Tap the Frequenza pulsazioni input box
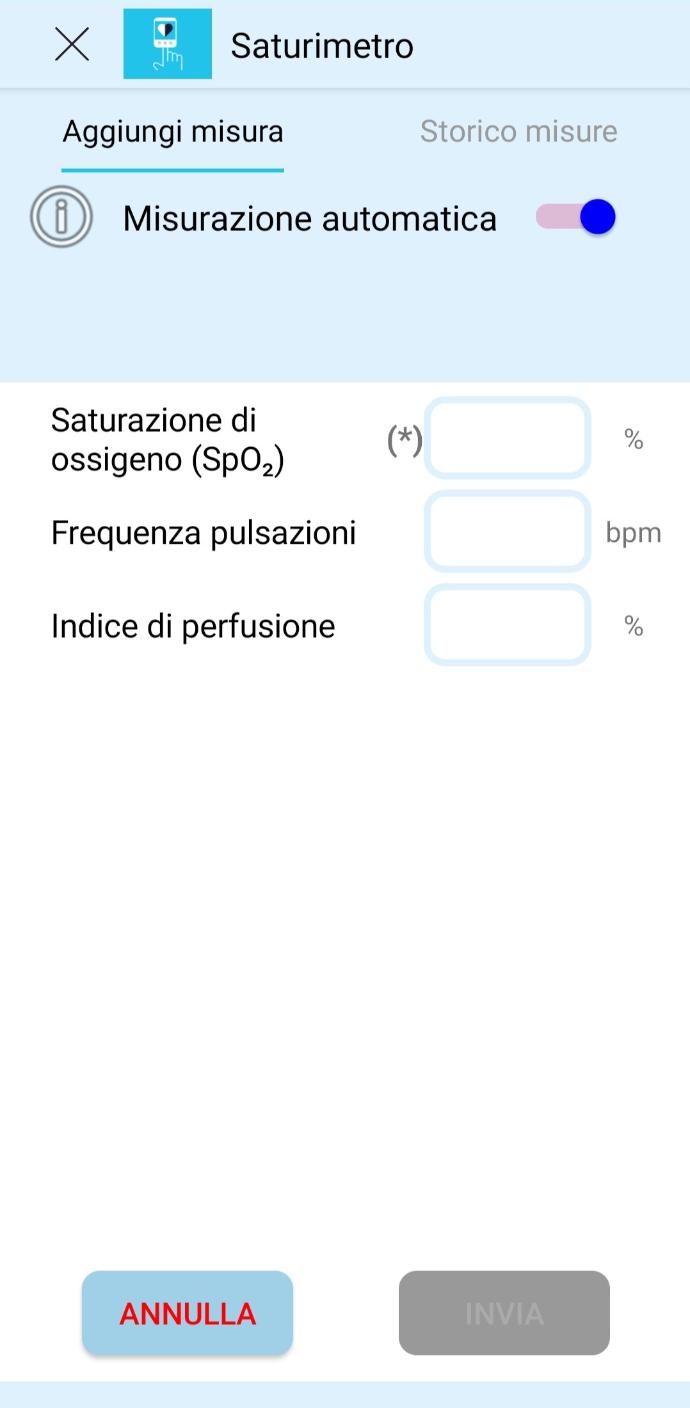The image size is (690, 1408). coord(507,532)
